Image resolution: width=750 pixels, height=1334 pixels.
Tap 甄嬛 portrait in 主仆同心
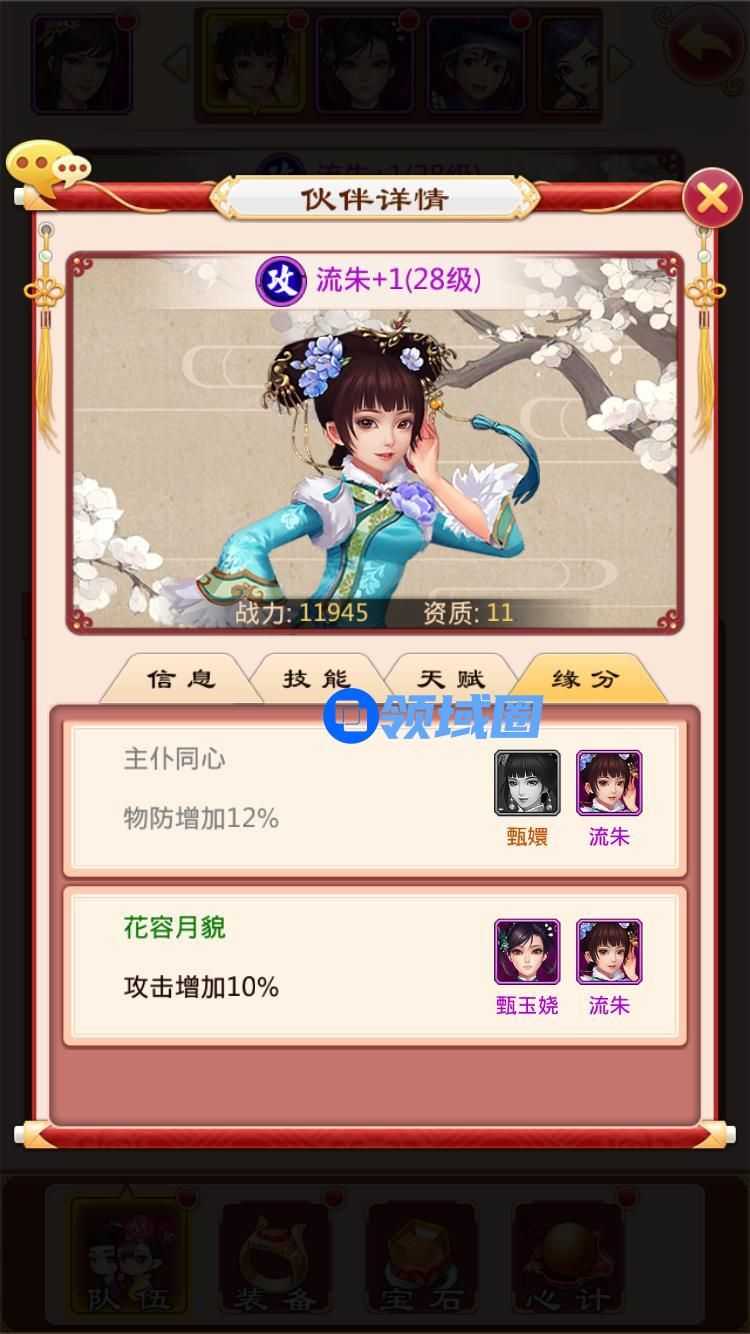527,783
